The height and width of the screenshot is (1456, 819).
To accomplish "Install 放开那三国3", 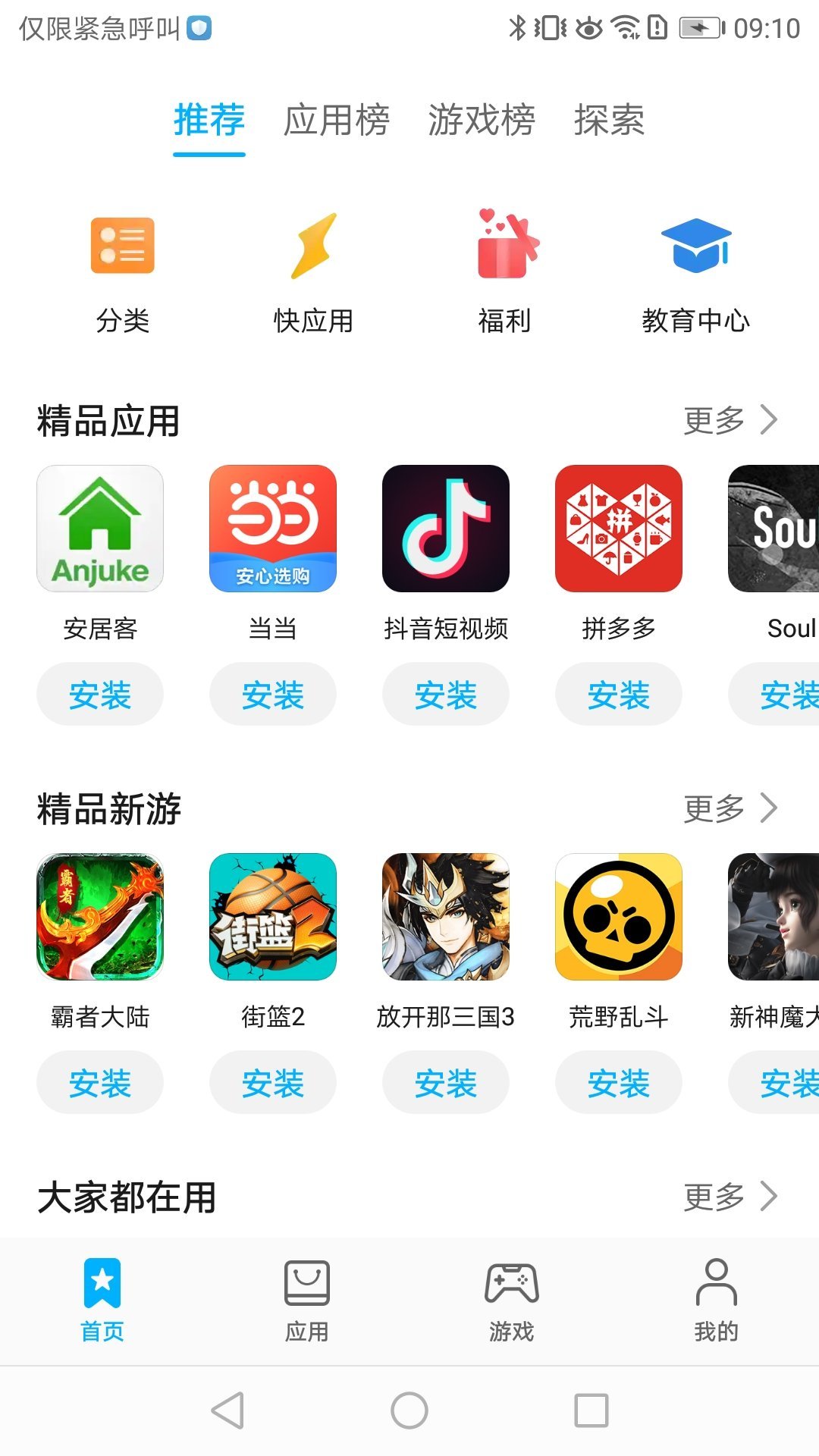I will coord(446,1082).
